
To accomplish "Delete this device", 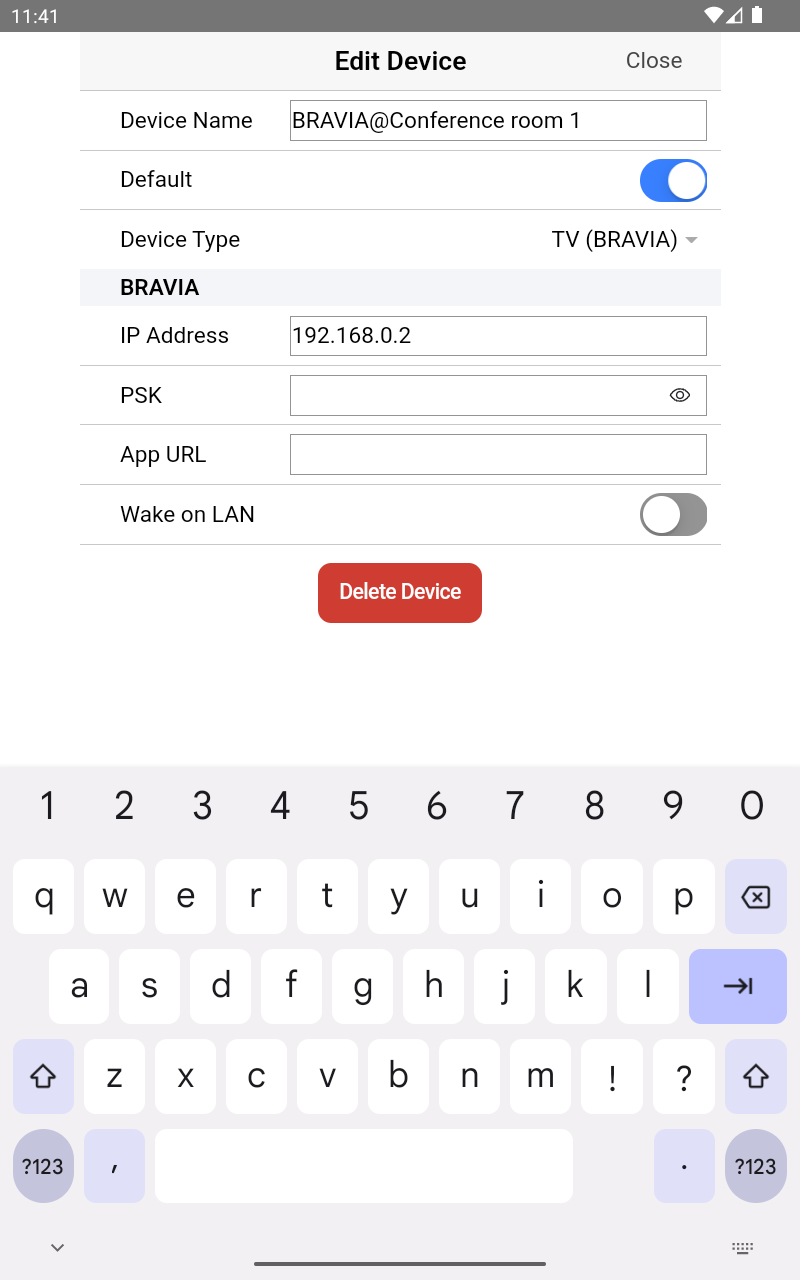I will (400, 592).
